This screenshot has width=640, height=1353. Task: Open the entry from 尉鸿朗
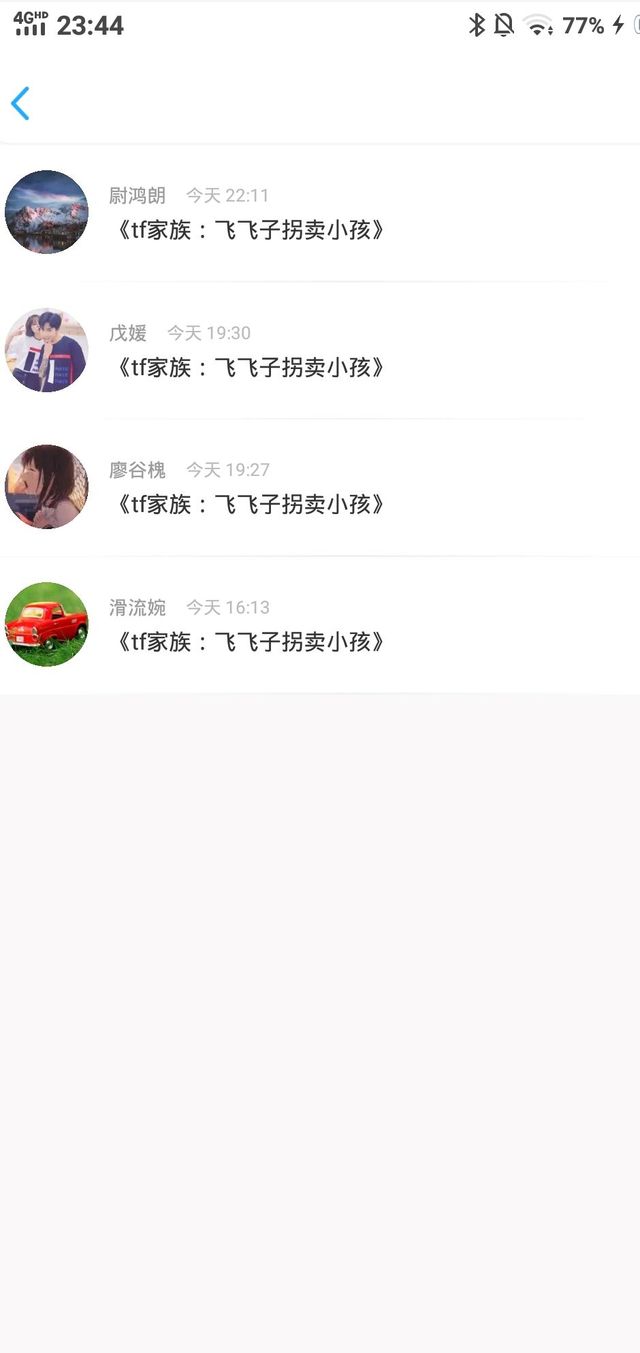tap(320, 213)
